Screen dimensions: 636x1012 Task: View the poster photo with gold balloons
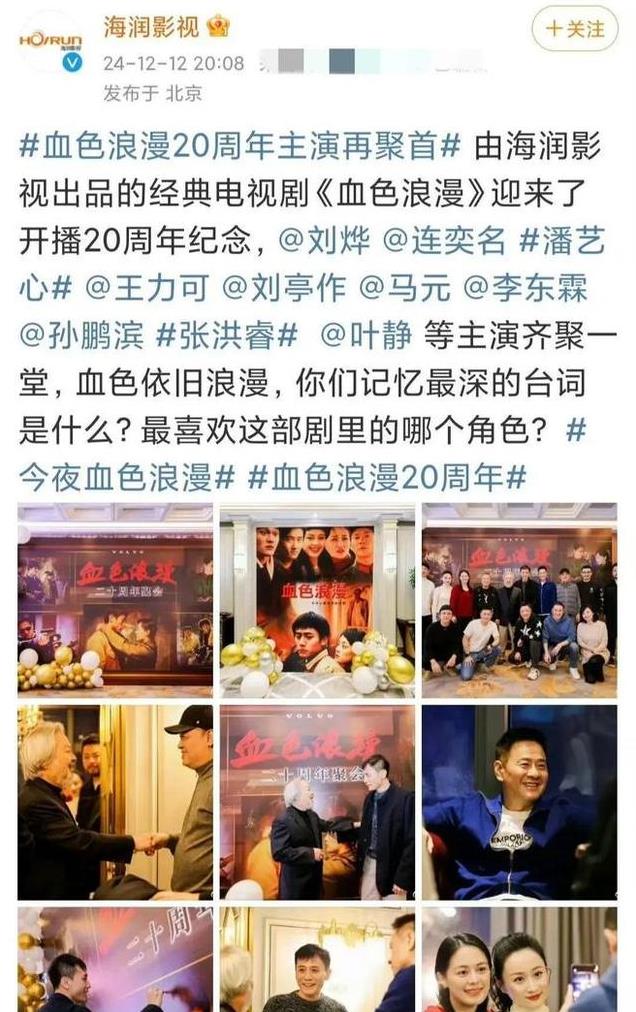tap(317, 600)
